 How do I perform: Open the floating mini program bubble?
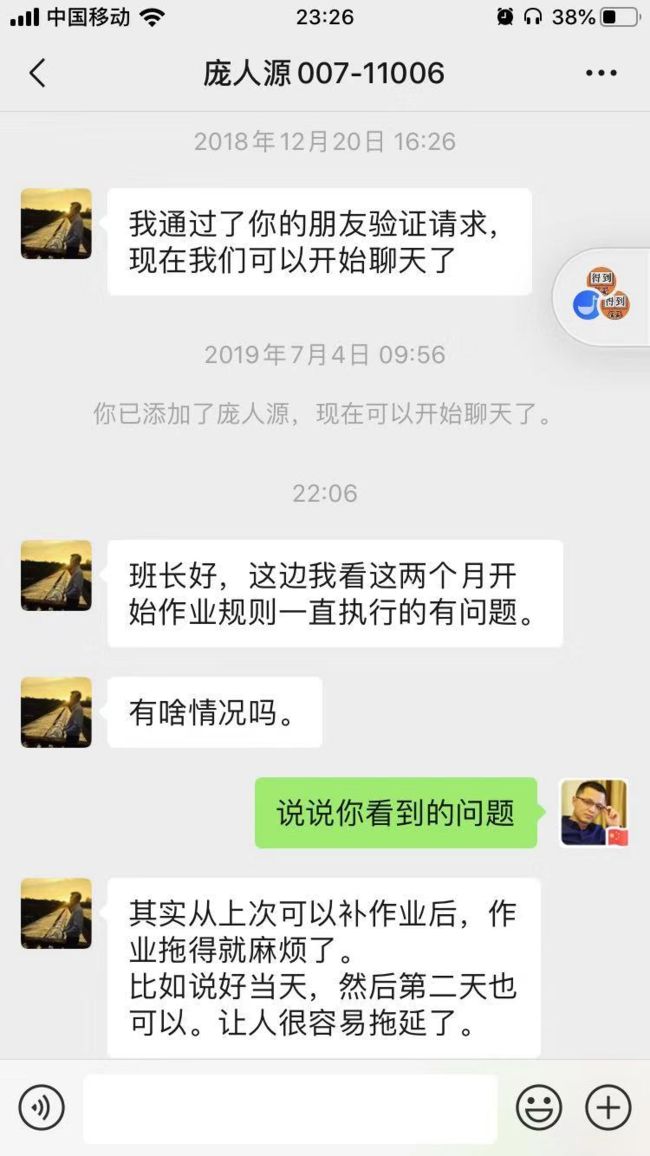pos(601,296)
